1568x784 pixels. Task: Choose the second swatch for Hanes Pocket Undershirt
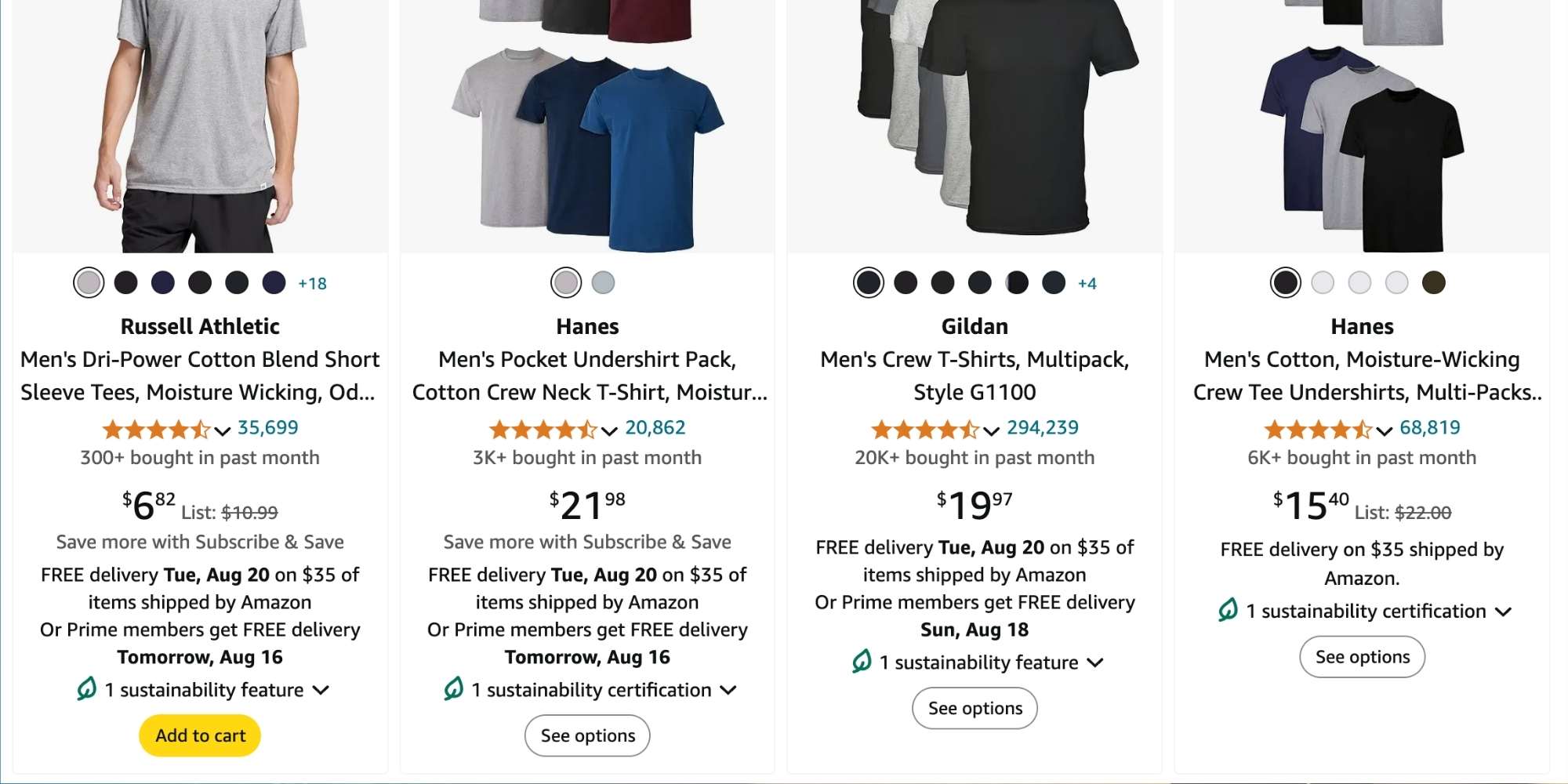click(603, 283)
